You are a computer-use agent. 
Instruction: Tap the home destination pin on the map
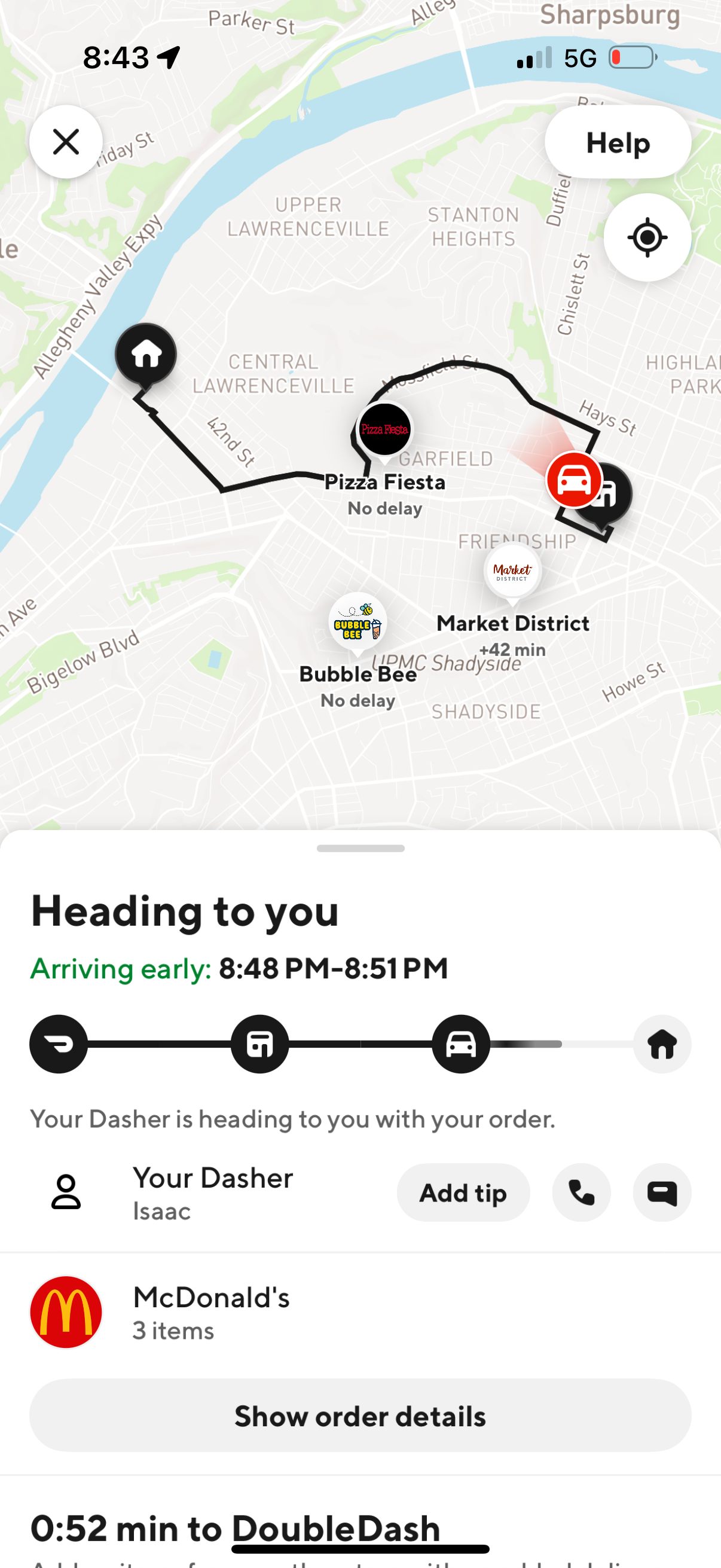(x=146, y=353)
